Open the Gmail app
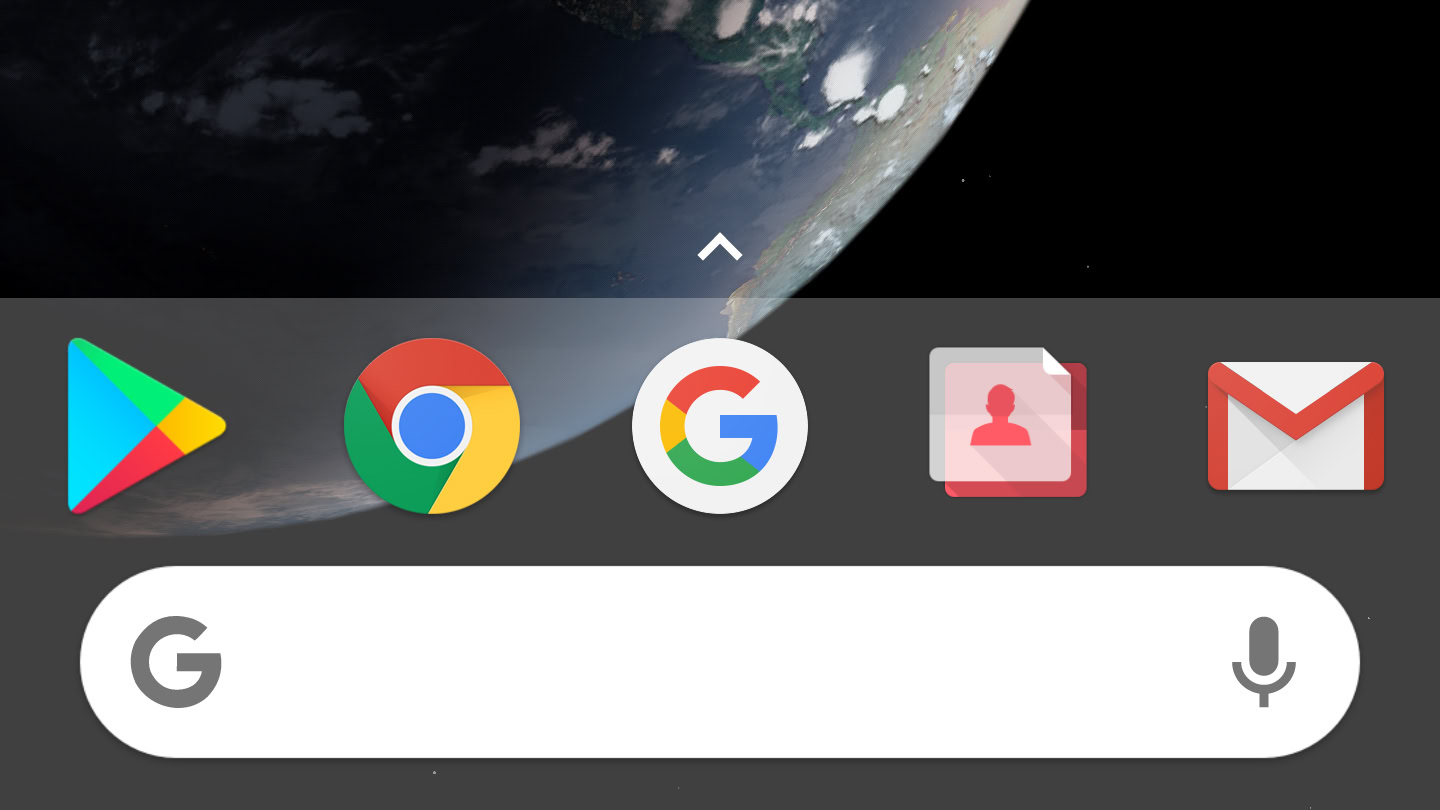This screenshot has width=1440, height=810. 1296,426
